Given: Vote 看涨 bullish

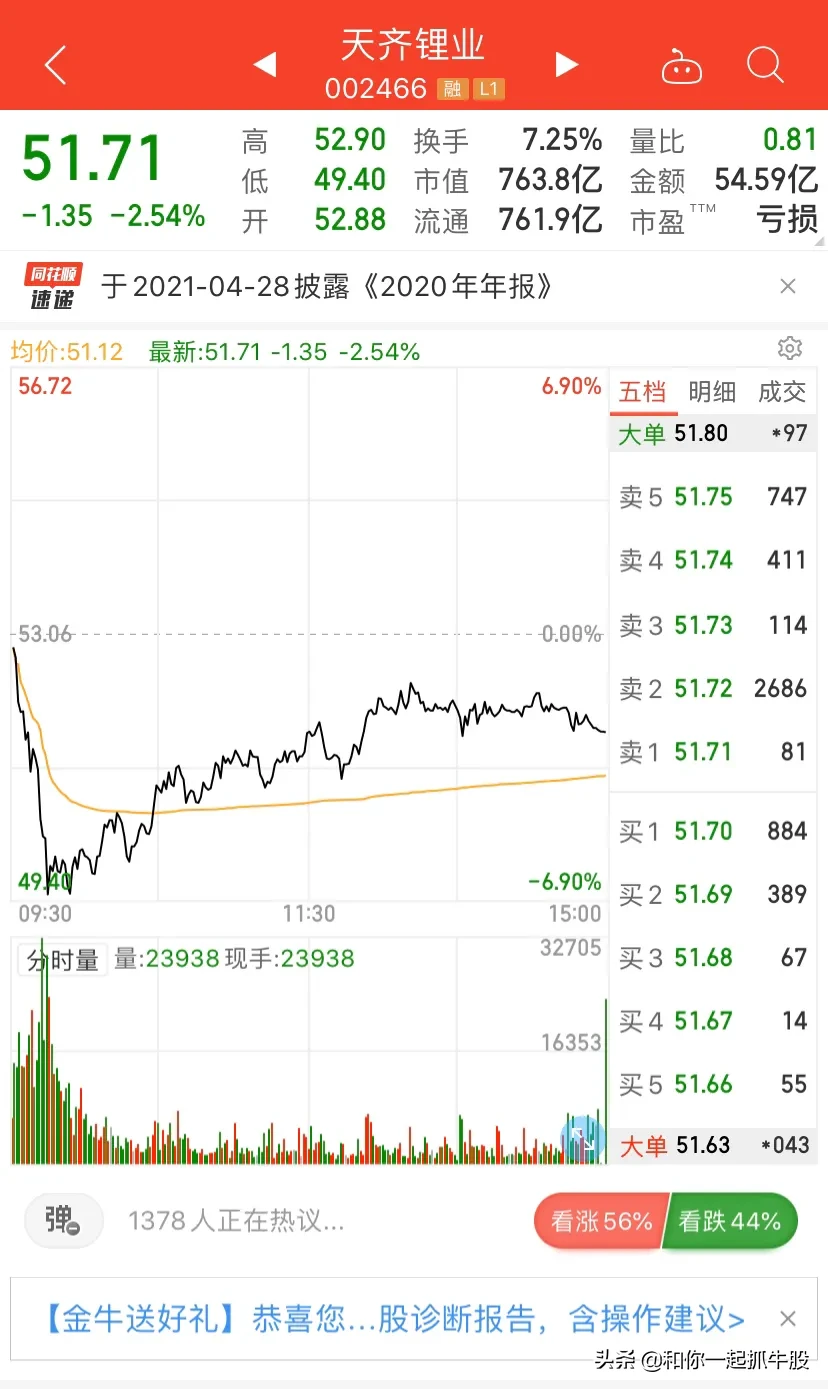Looking at the screenshot, I should pyautogui.click(x=600, y=1221).
